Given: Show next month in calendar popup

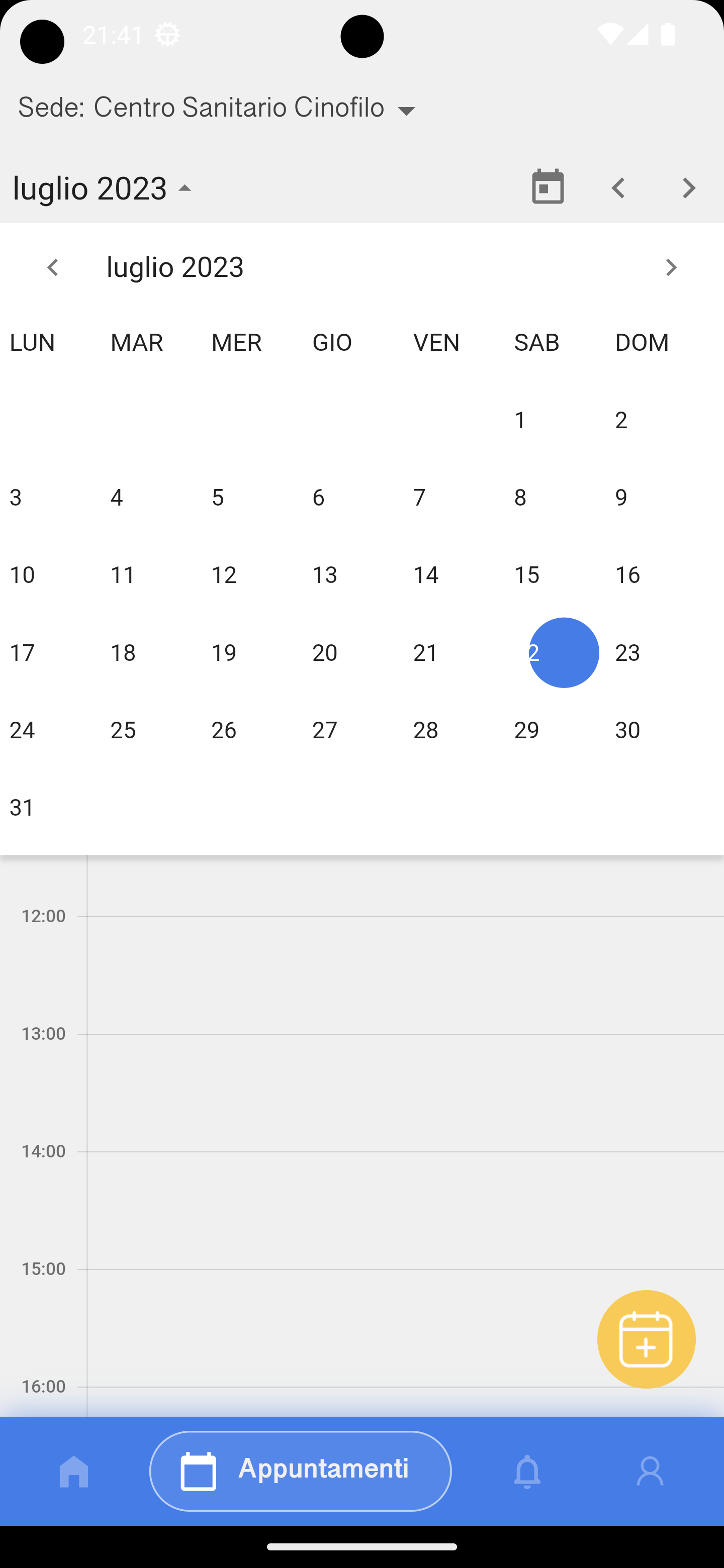Looking at the screenshot, I should coord(670,267).
